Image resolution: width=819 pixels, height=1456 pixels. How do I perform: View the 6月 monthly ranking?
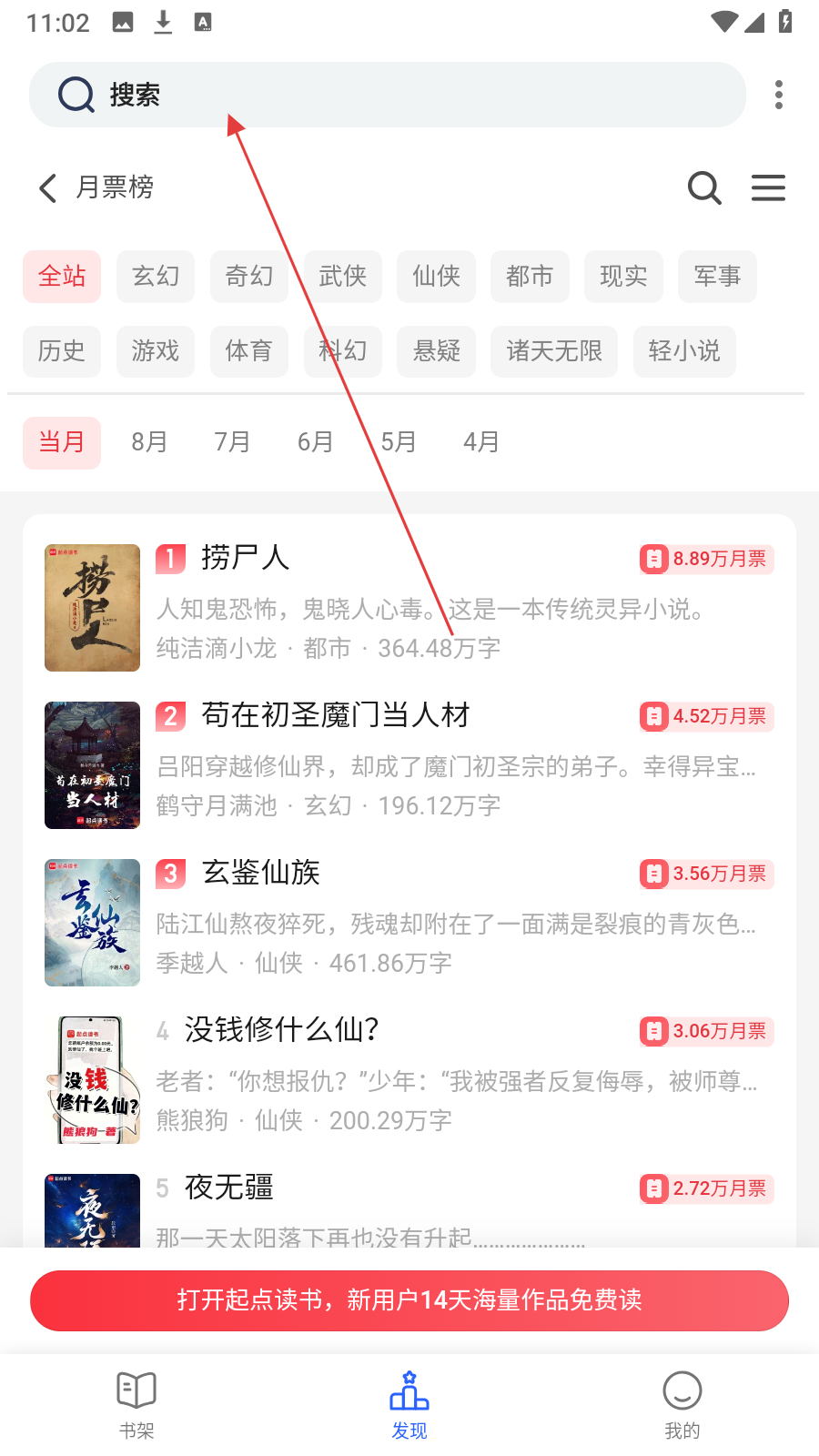315,442
